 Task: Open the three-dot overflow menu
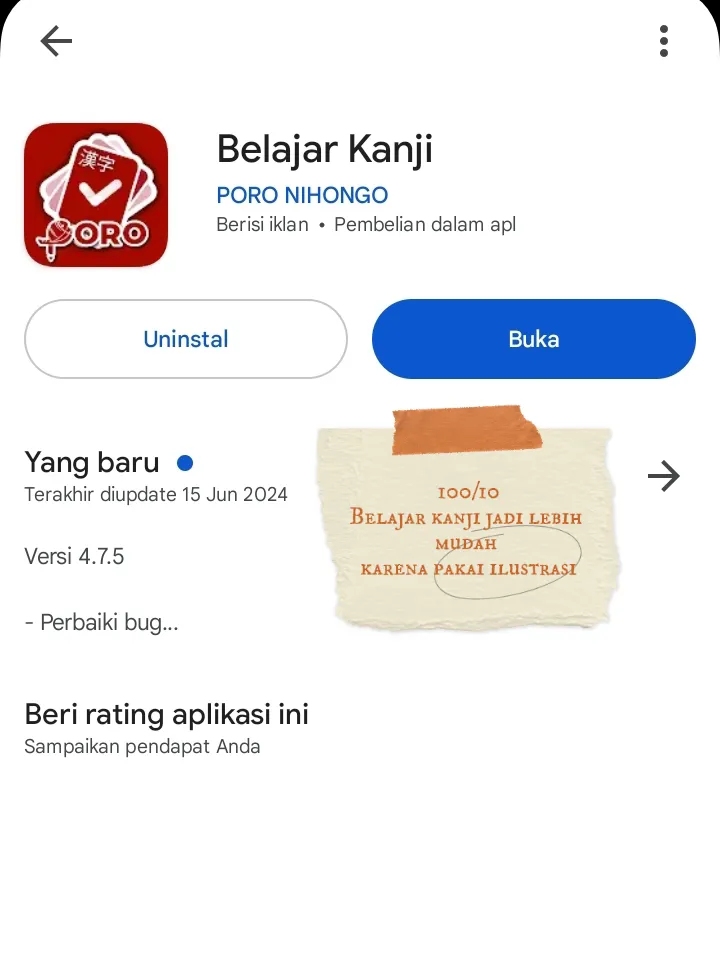coord(663,41)
